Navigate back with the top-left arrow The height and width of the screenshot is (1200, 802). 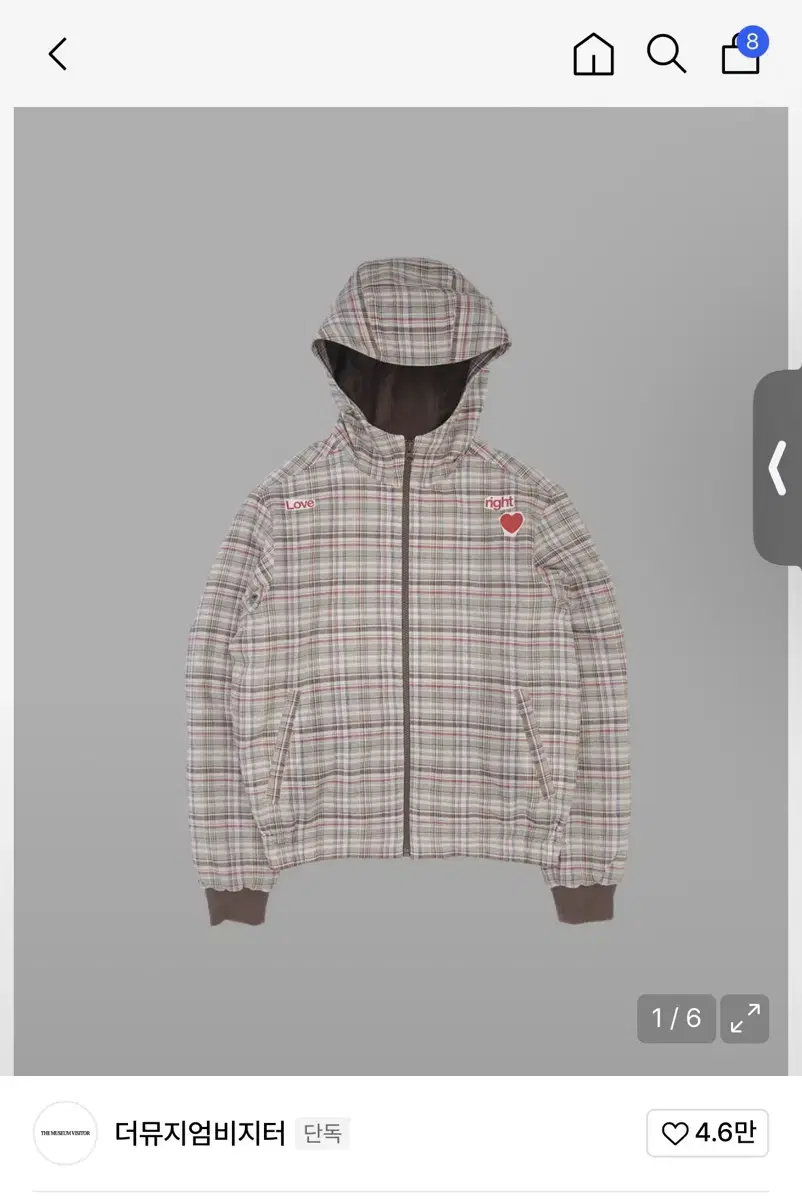(x=57, y=54)
